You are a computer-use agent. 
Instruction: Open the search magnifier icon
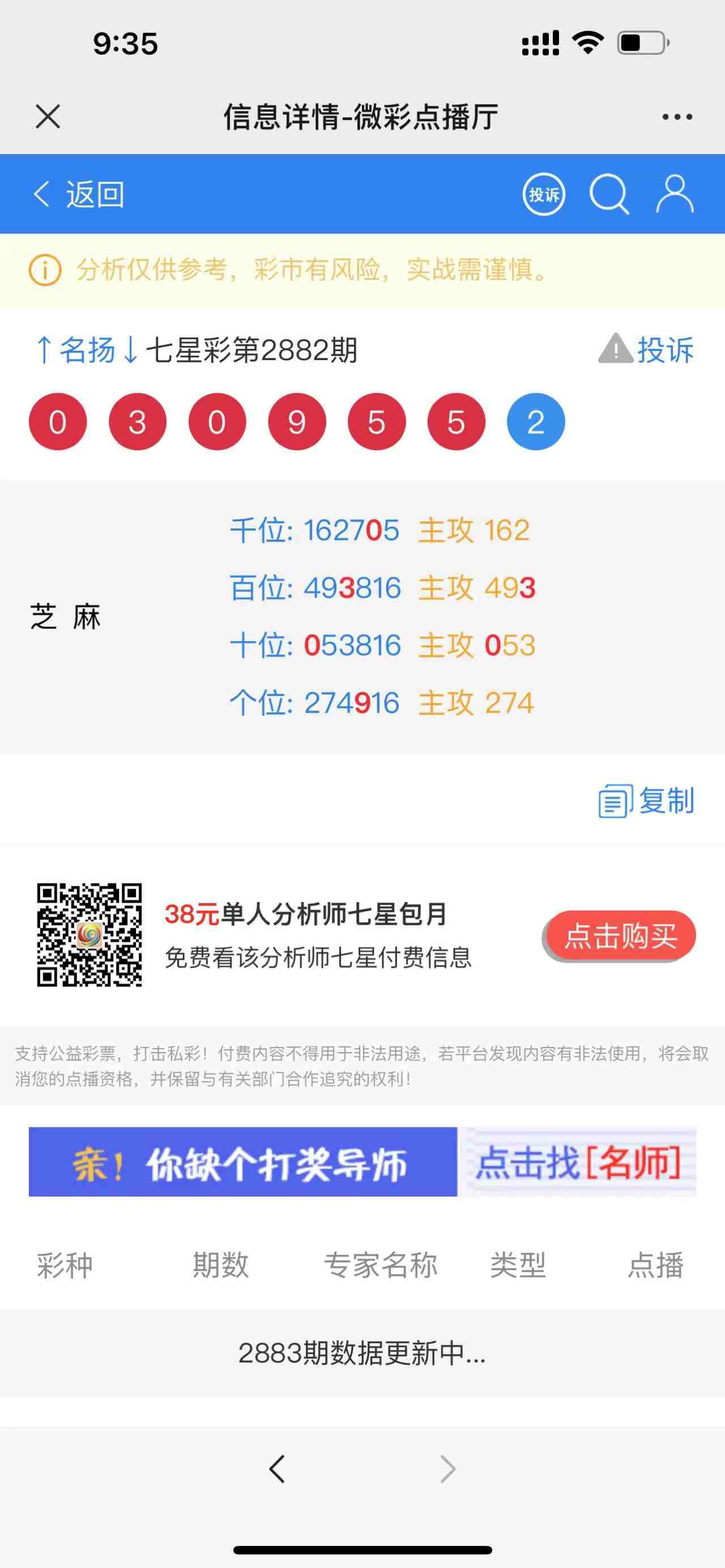point(609,195)
